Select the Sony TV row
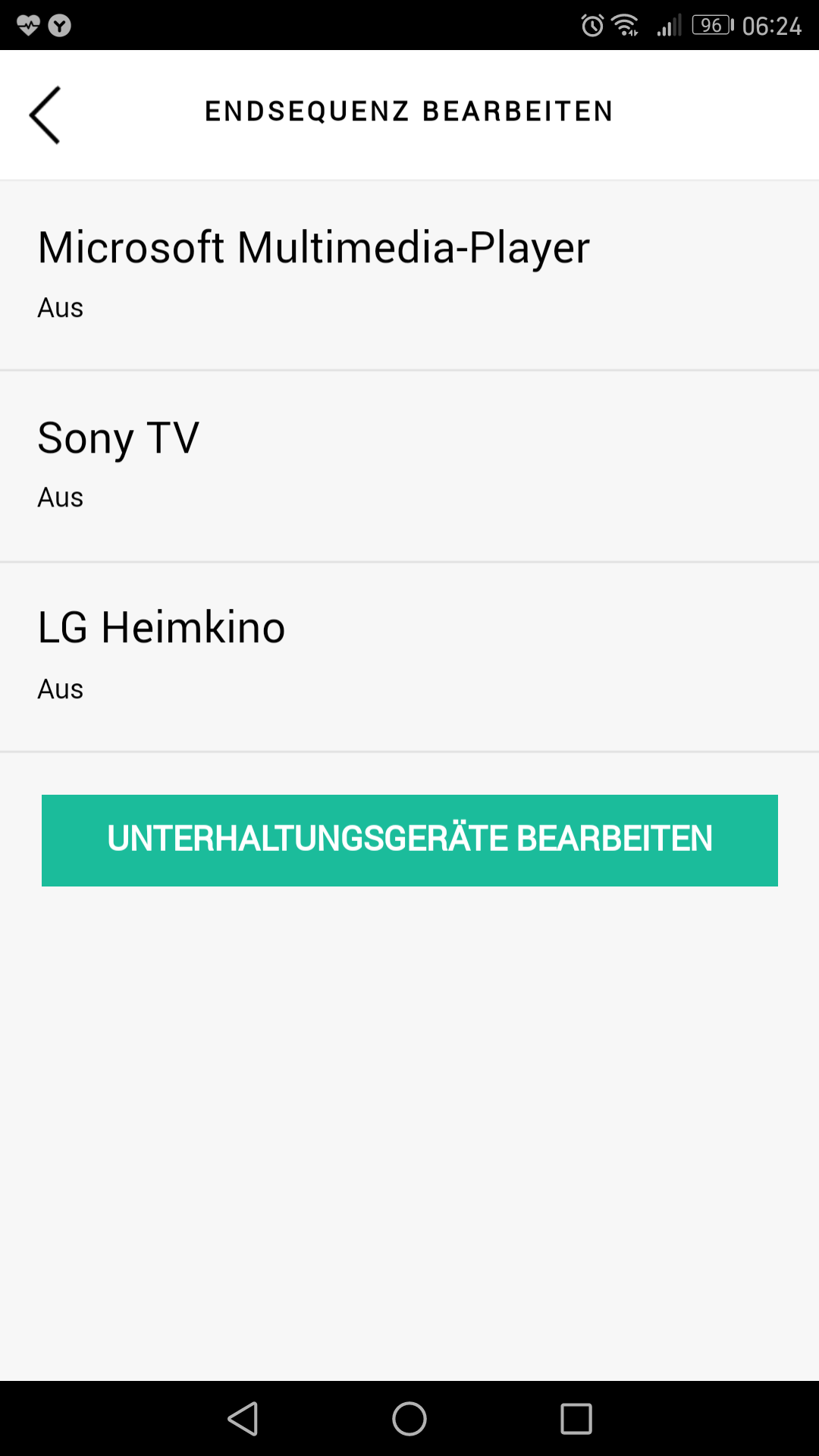Screen dimensions: 819x1456 pyautogui.click(x=409, y=466)
